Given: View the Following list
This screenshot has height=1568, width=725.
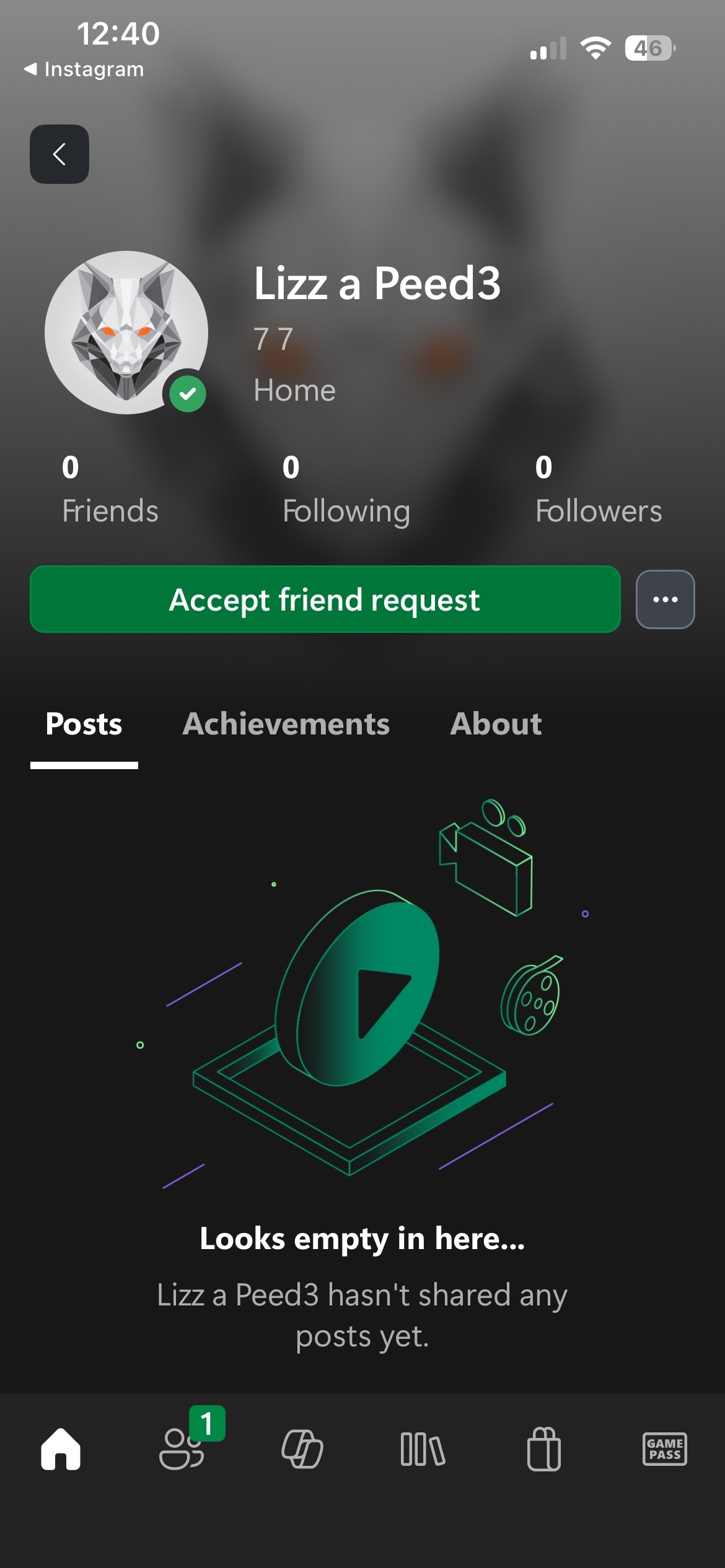Looking at the screenshot, I should (346, 489).
